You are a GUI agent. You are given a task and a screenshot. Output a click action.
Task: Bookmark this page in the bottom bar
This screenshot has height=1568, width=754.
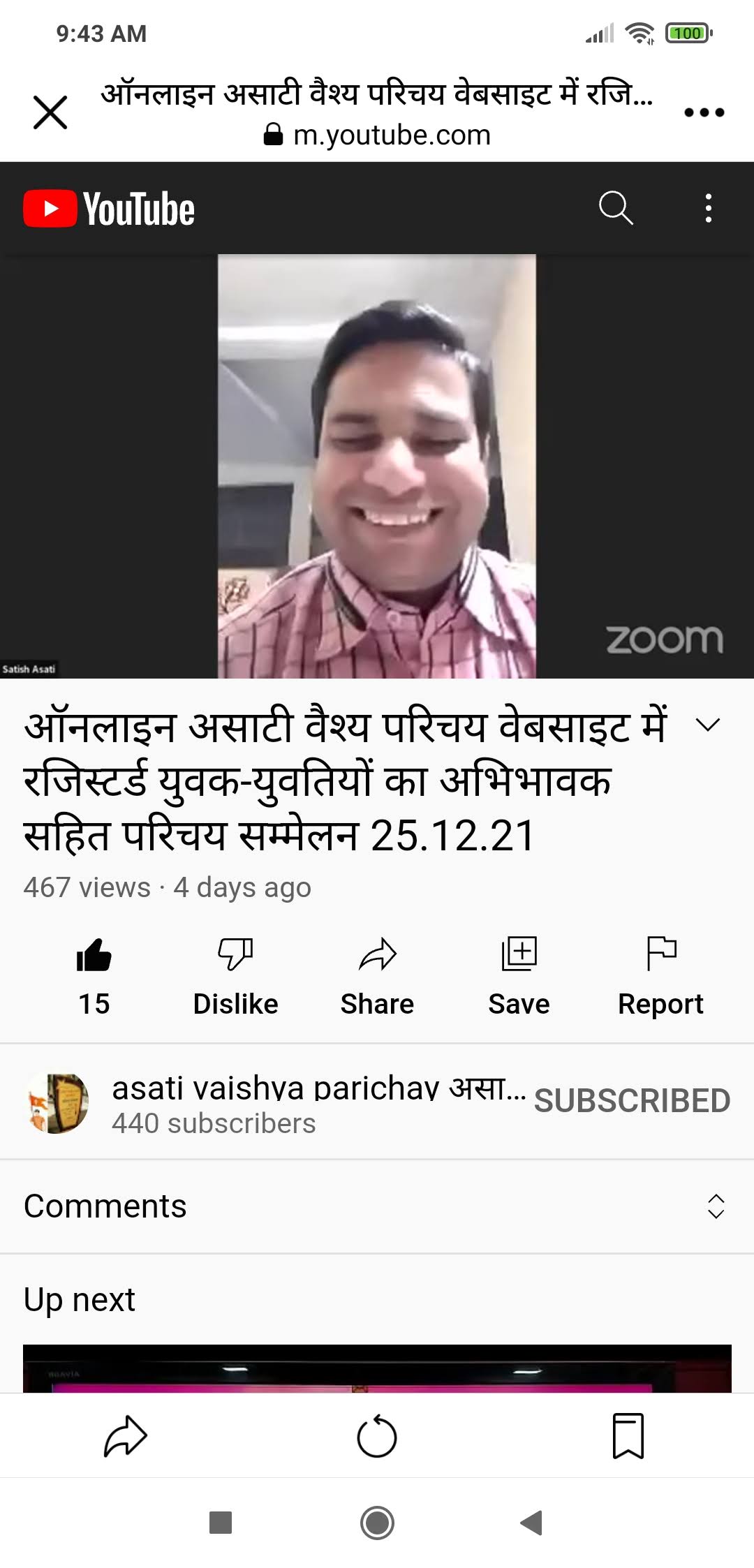(x=628, y=1436)
